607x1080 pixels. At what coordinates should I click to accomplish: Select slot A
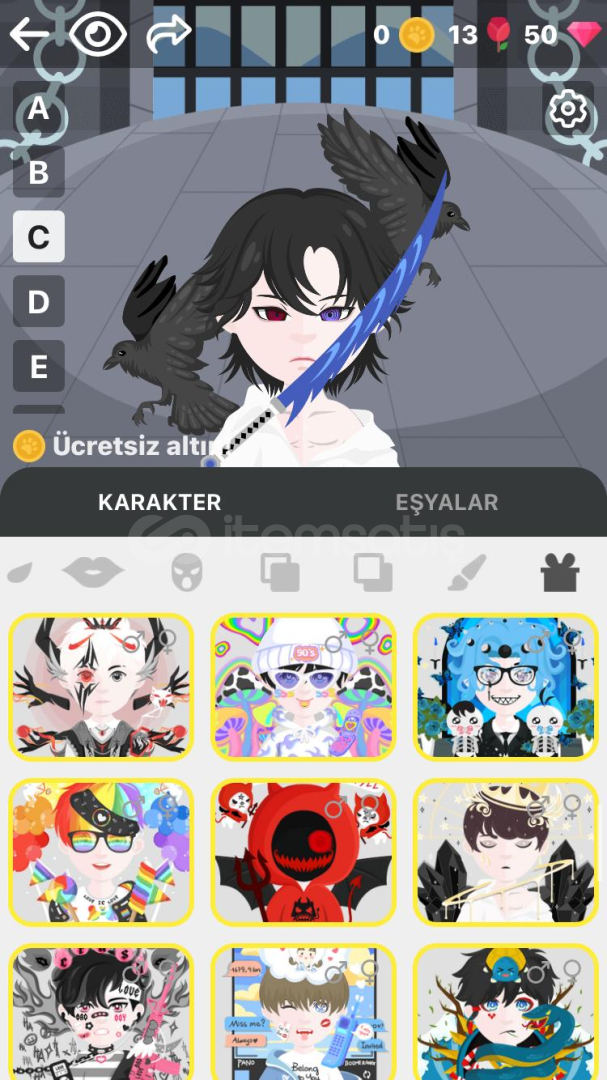click(39, 109)
